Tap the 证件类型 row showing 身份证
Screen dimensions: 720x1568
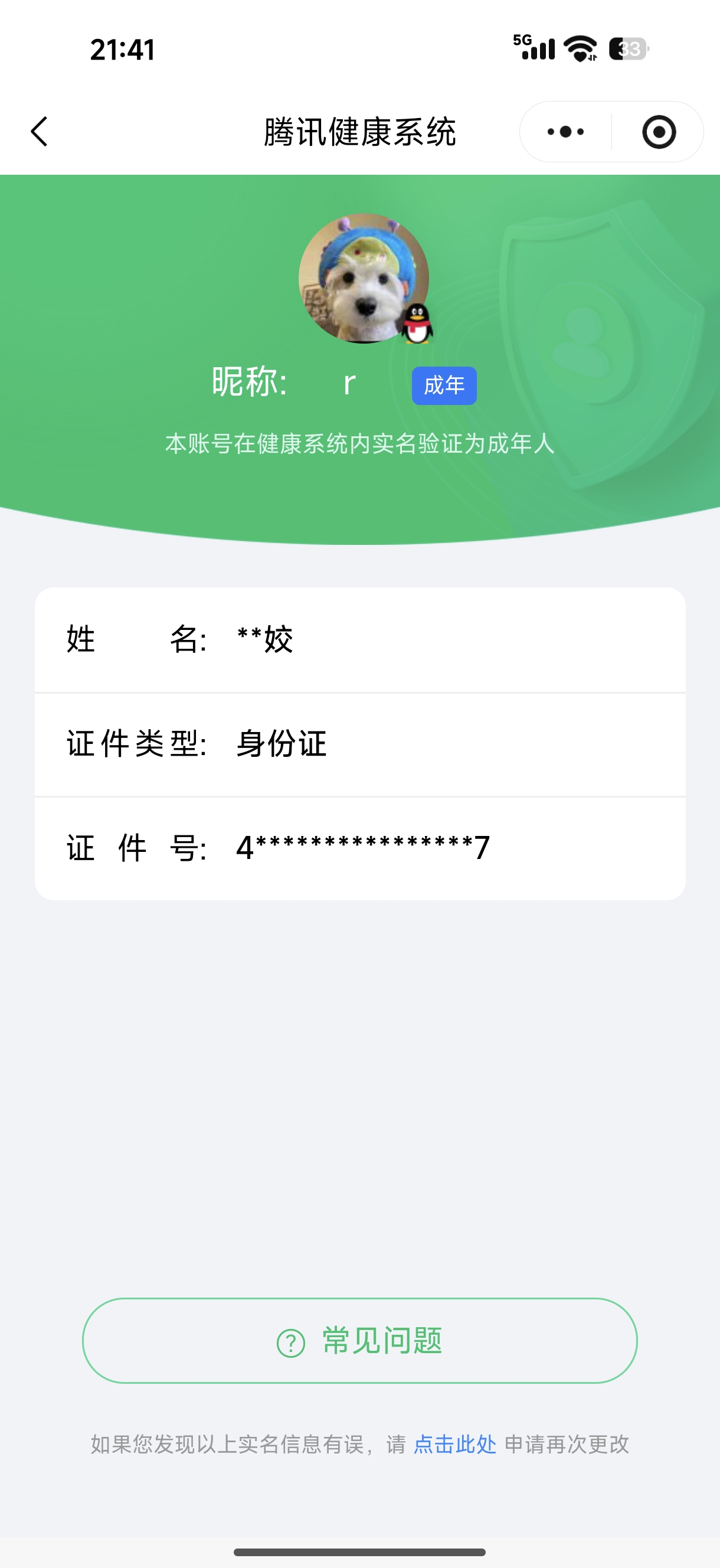pos(359,745)
